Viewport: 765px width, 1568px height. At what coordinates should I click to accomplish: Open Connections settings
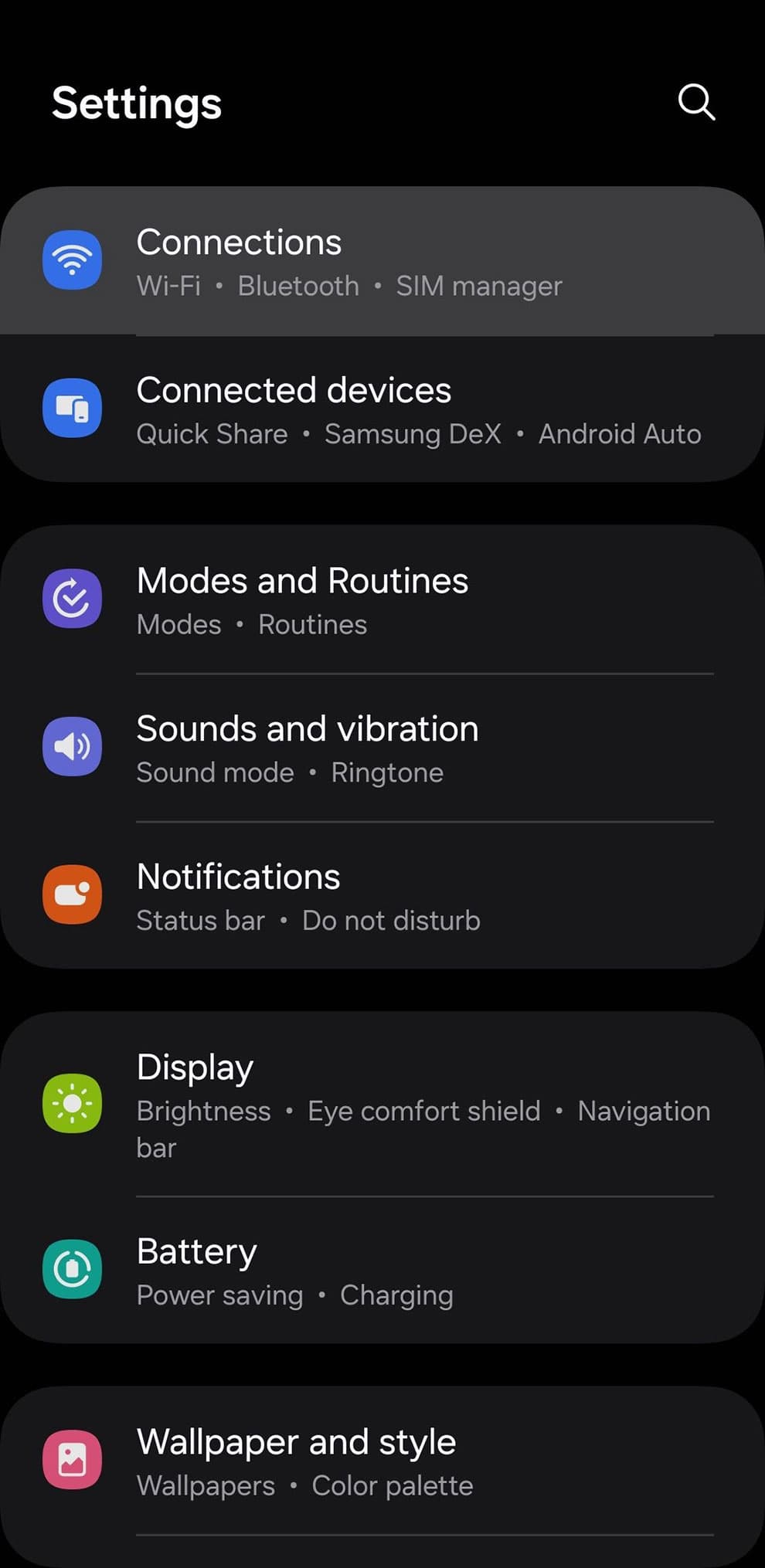tap(382, 262)
